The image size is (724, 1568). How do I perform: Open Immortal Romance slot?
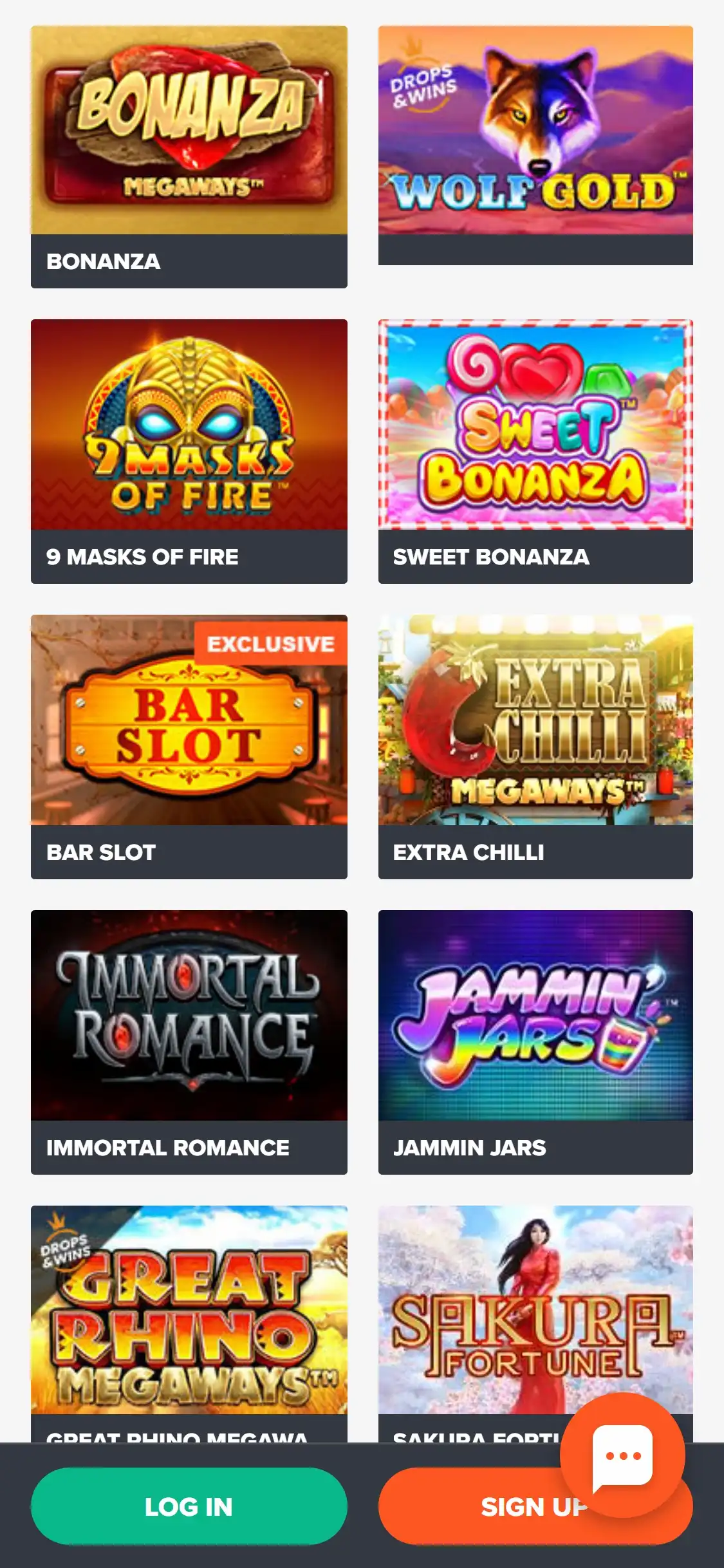pos(189,1016)
